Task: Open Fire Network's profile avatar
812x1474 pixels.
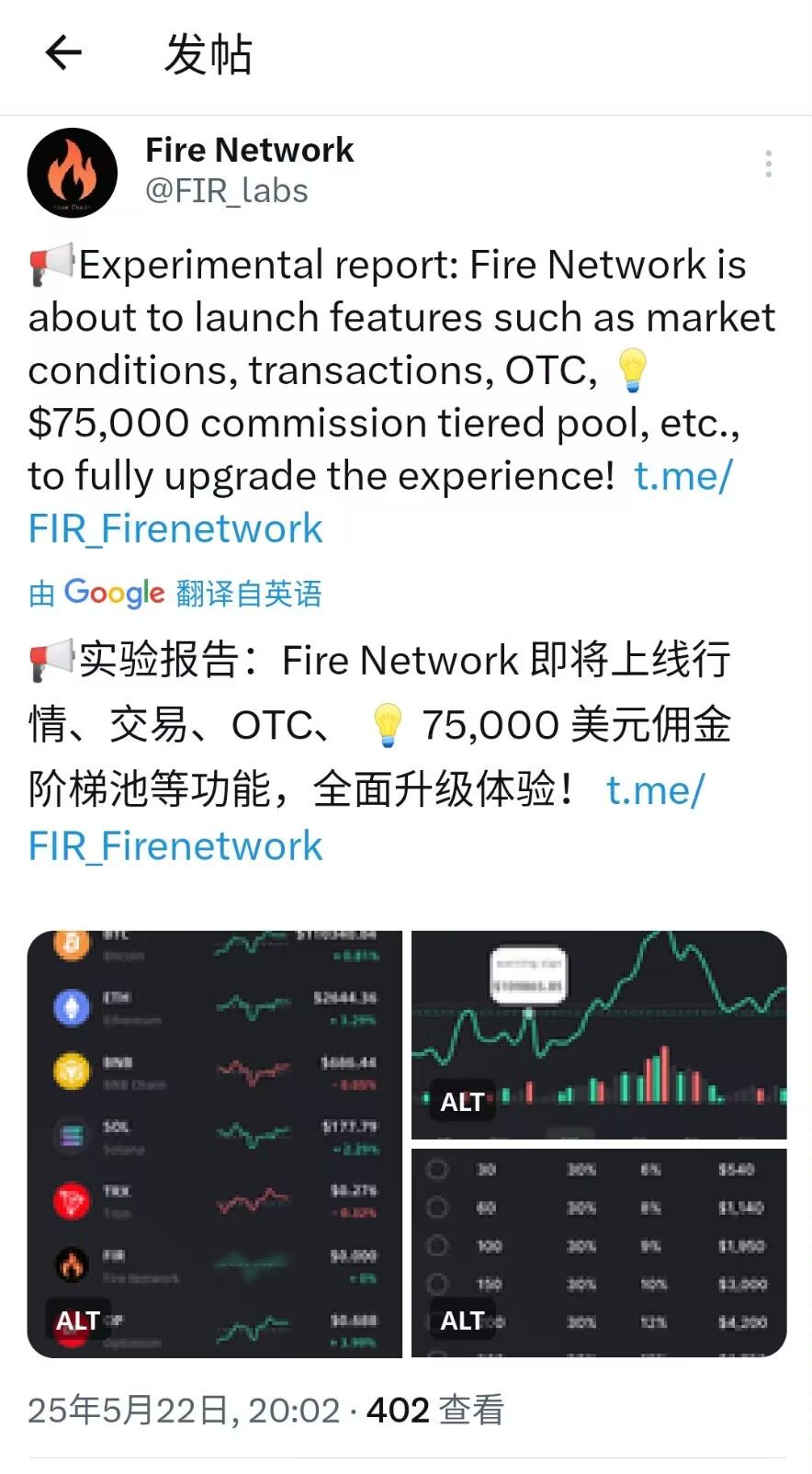Action: coord(73,173)
